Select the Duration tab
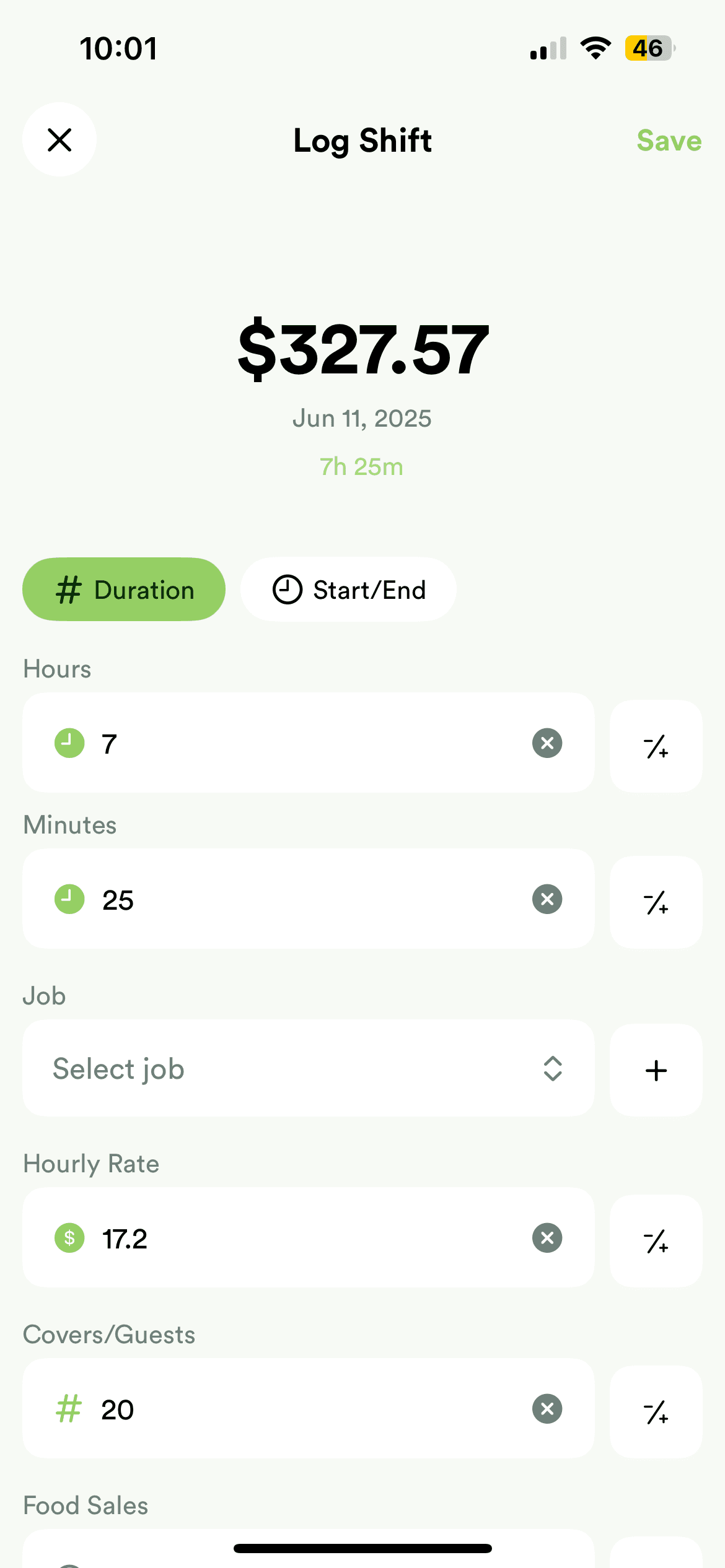Viewport: 725px width, 1568px height. tap(124, 590)
